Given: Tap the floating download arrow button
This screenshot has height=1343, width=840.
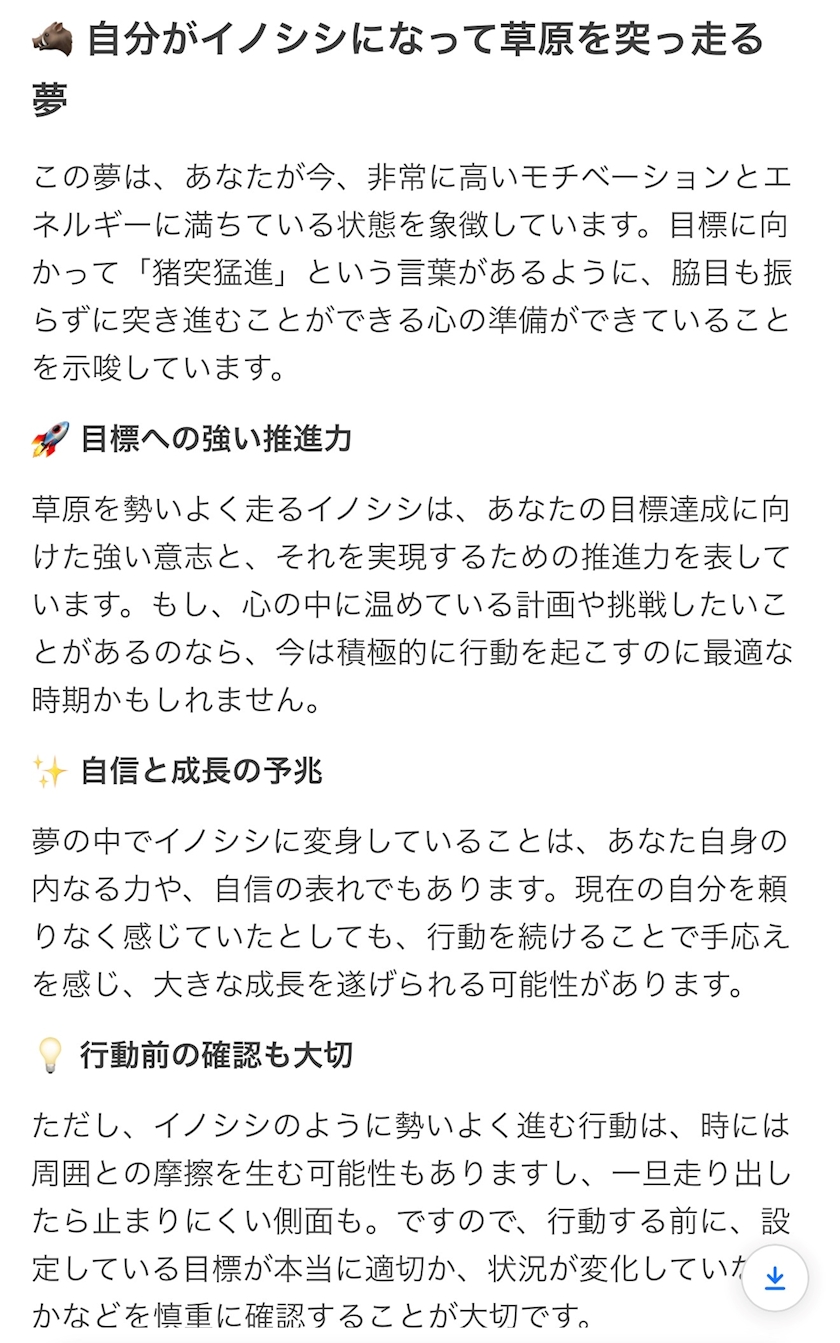Looking at the screenshot, I should (774, 1278).
